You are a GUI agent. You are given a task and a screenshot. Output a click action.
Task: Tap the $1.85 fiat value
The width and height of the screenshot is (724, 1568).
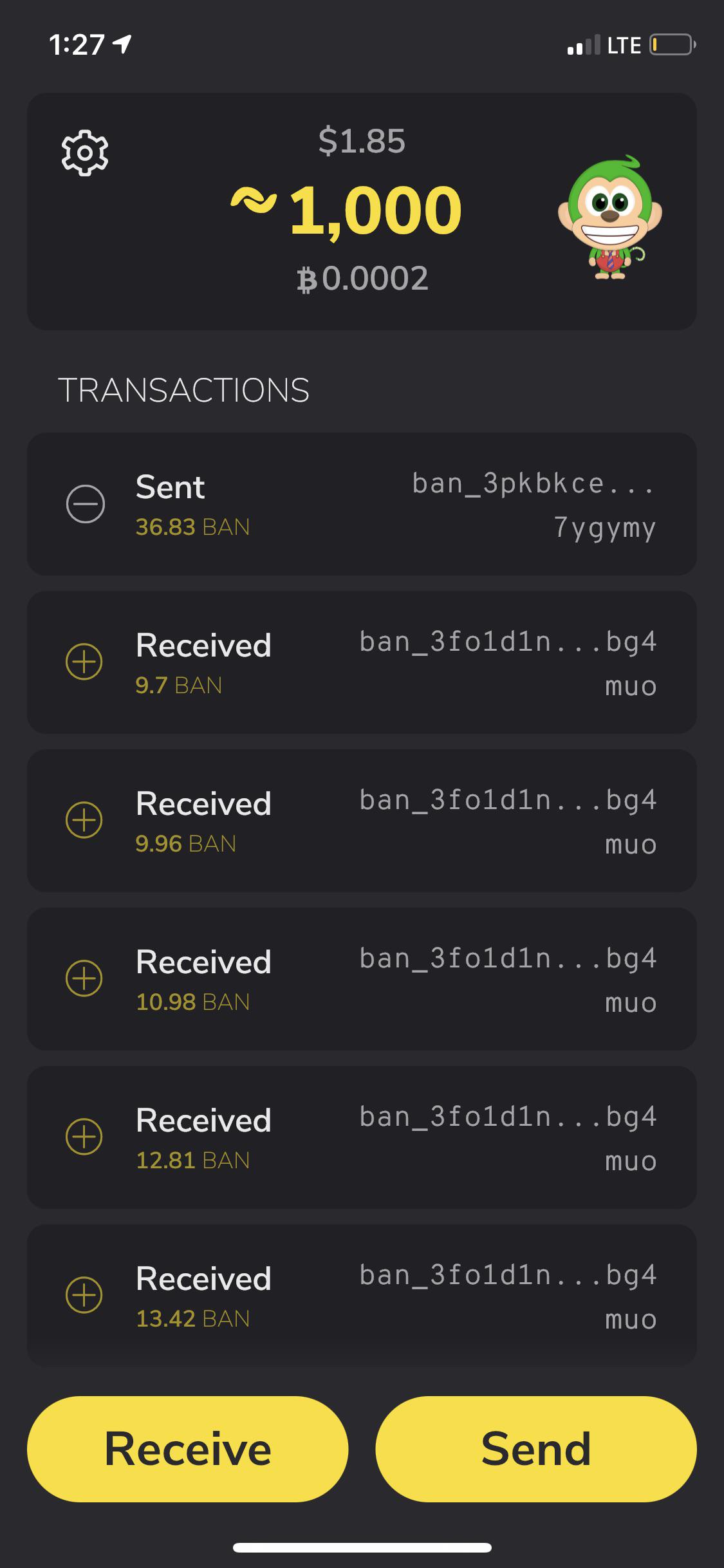(362, 140)
